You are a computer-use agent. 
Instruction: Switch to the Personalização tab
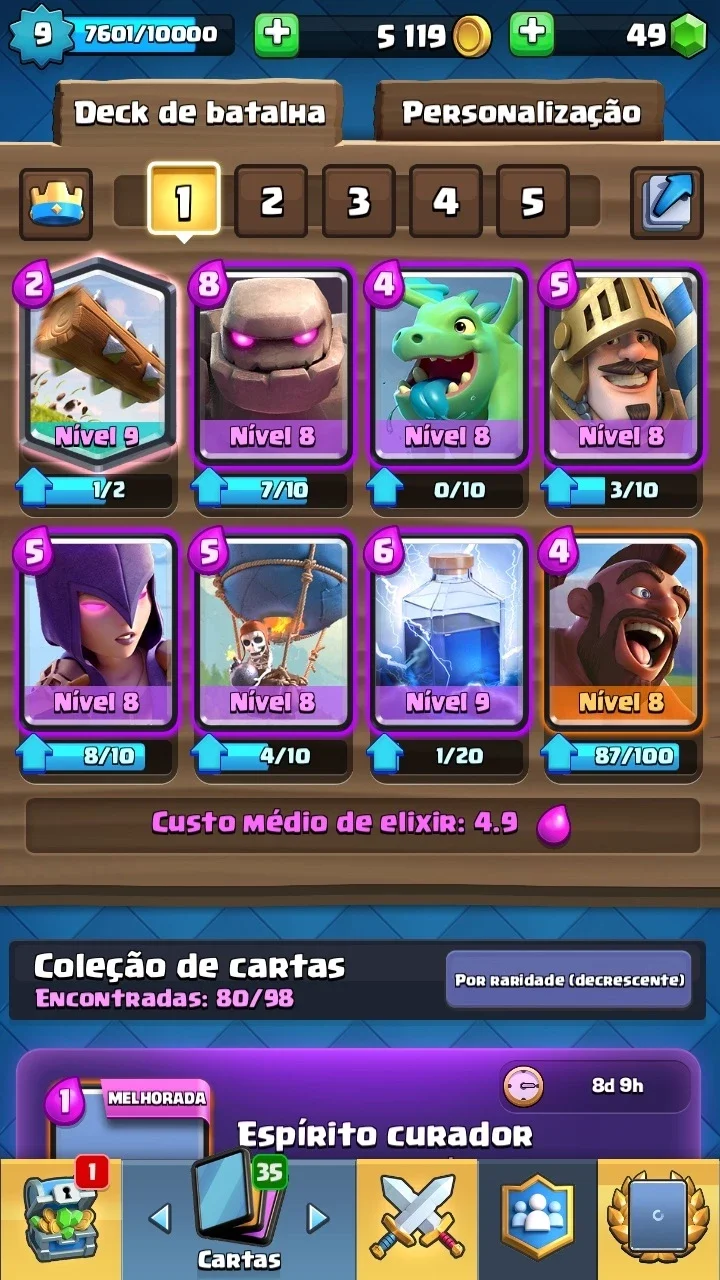coord(520,112)
